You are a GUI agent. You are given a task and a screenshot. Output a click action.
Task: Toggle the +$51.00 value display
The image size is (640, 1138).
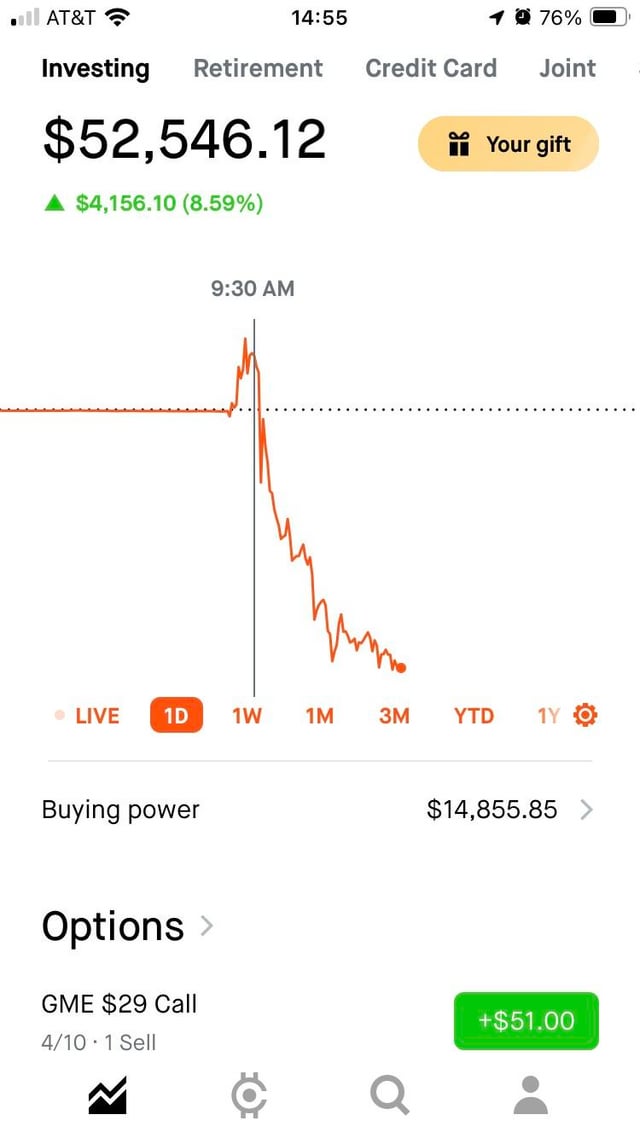pyautogui.click(x=526, y=1021)
